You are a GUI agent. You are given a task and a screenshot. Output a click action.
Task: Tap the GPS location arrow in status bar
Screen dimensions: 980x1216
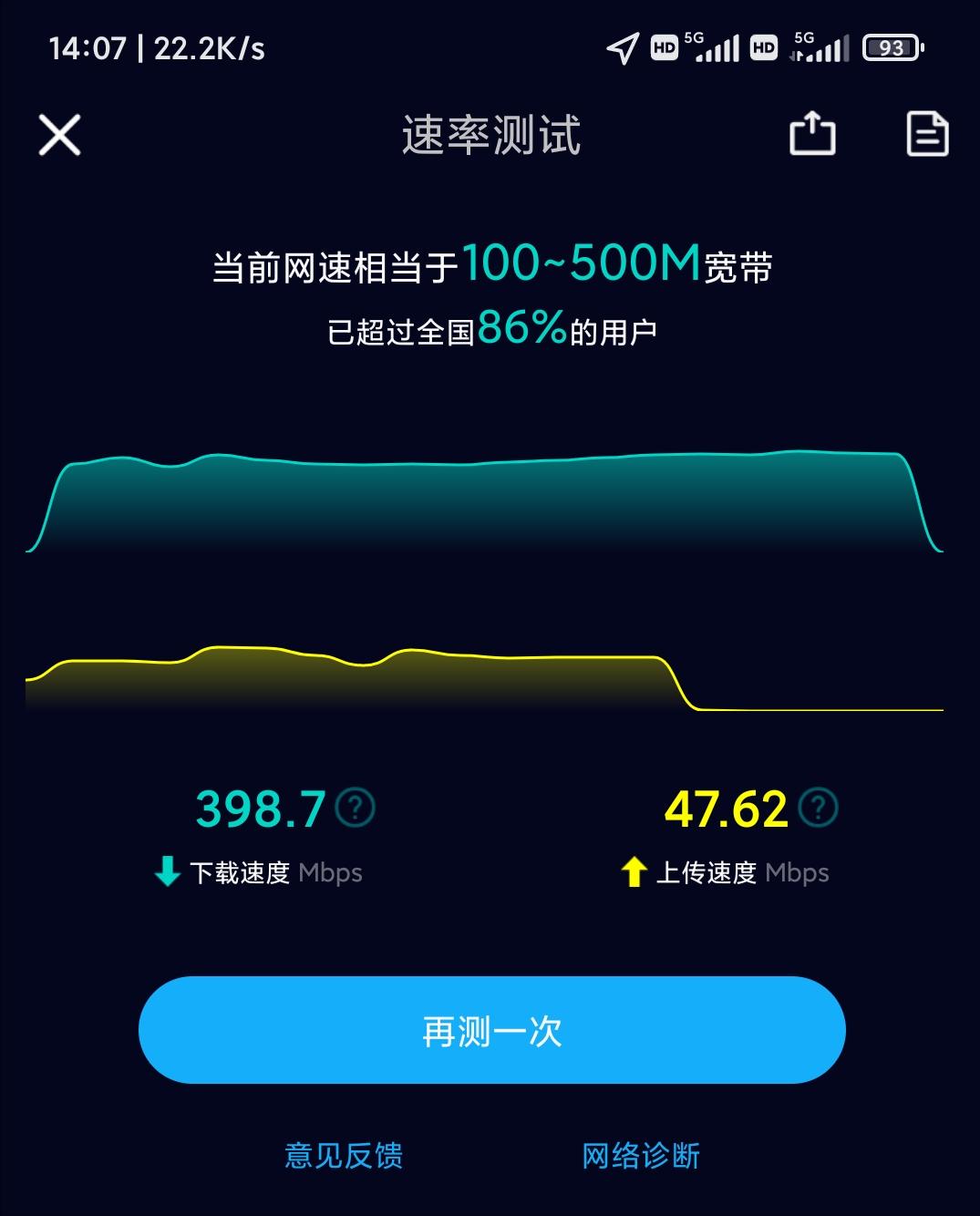tap(623, 46)
